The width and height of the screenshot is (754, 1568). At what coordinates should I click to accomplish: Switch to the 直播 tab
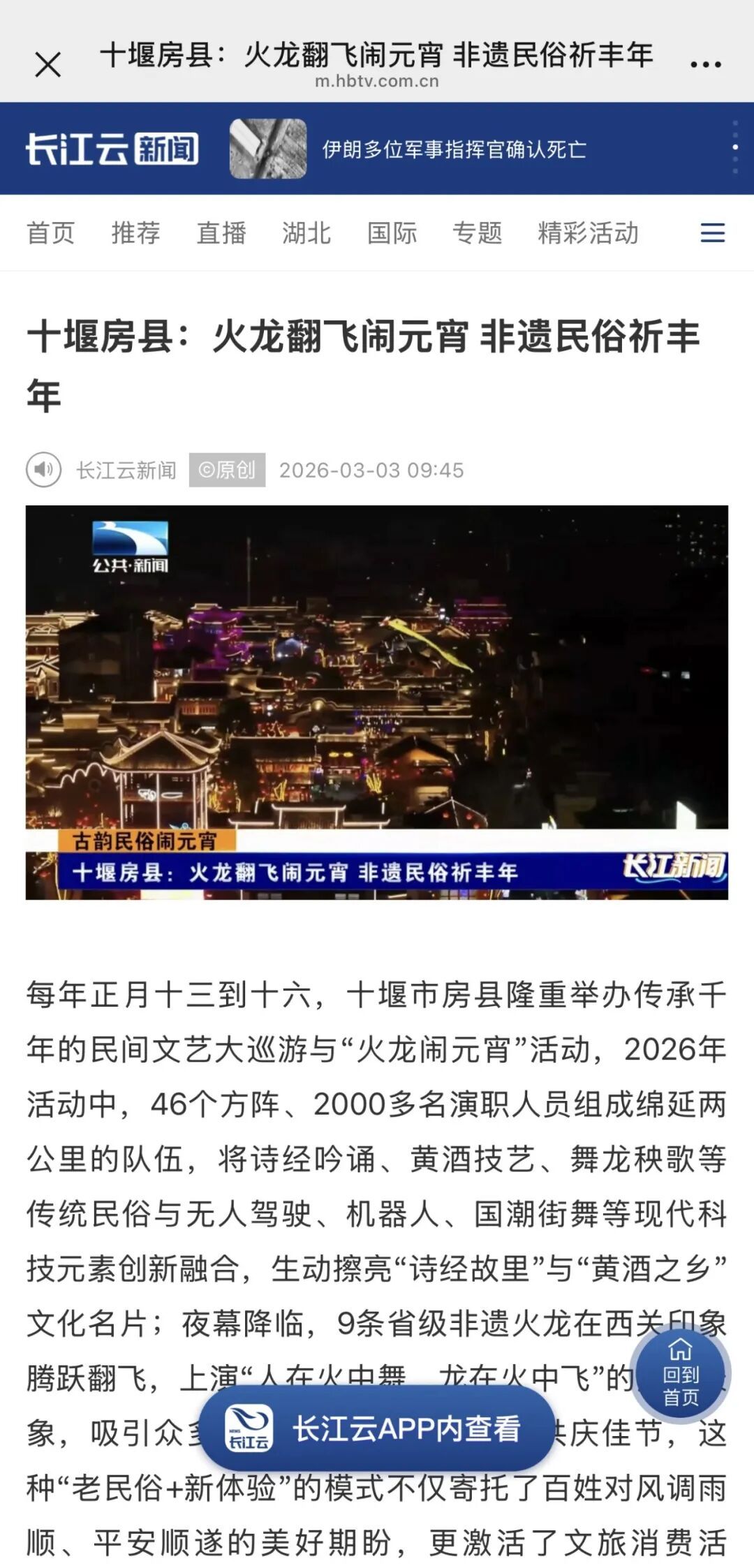coord(221,233)
